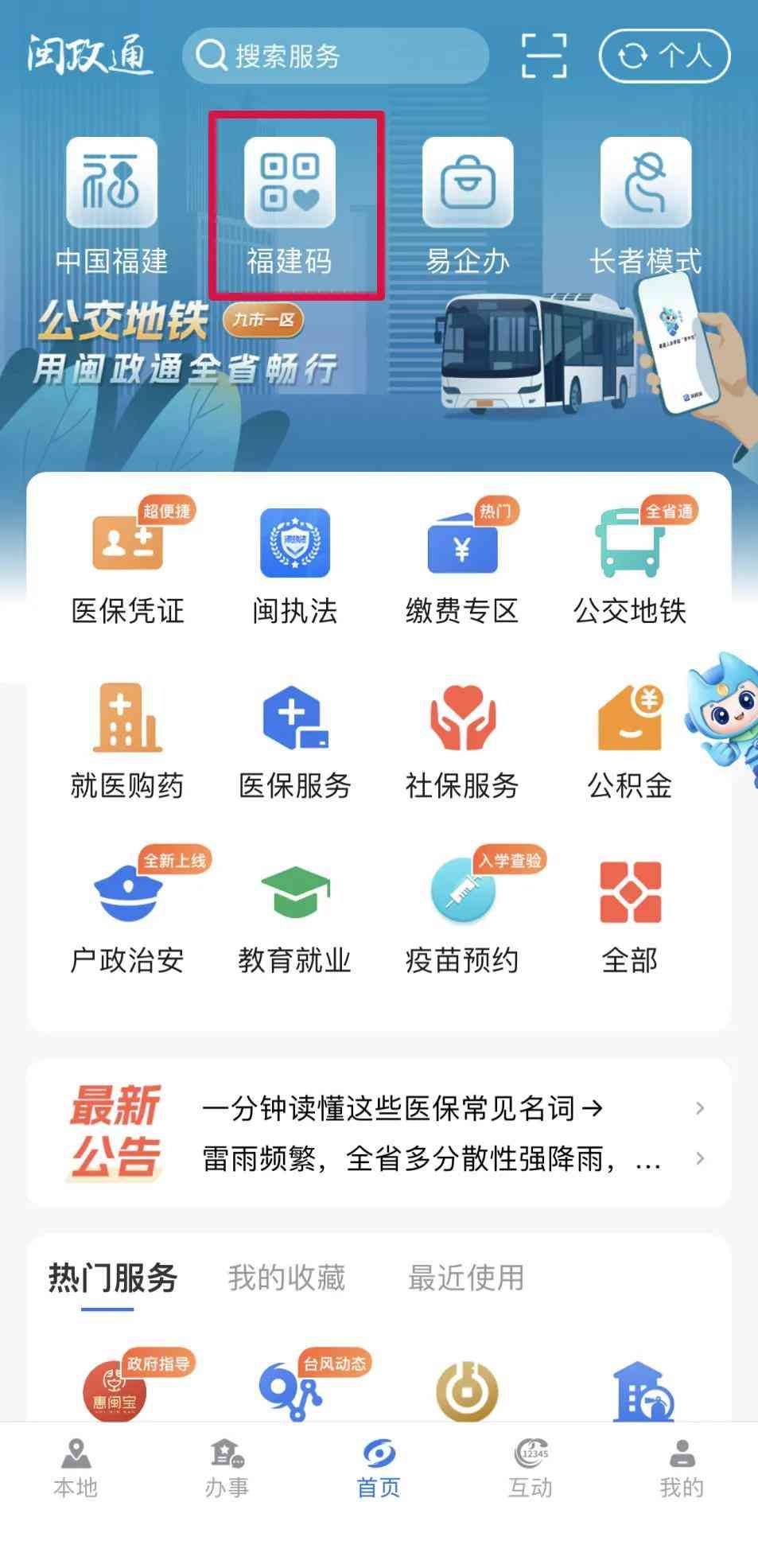The height and width of the screenshot is (1568, 758).
Task: Open the QR code scanner
Action: [544, 56]
